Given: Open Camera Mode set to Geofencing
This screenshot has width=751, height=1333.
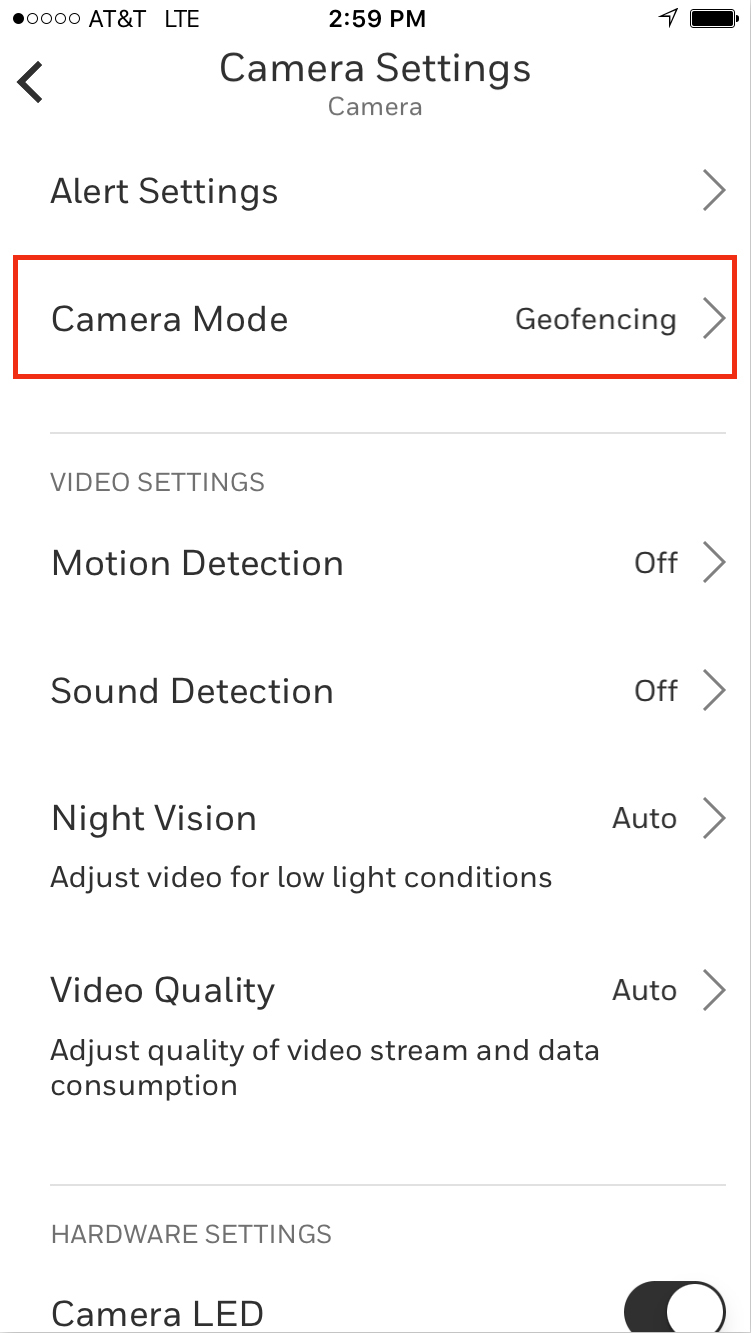Looking at the screenshot, I should tap(375, 319).
